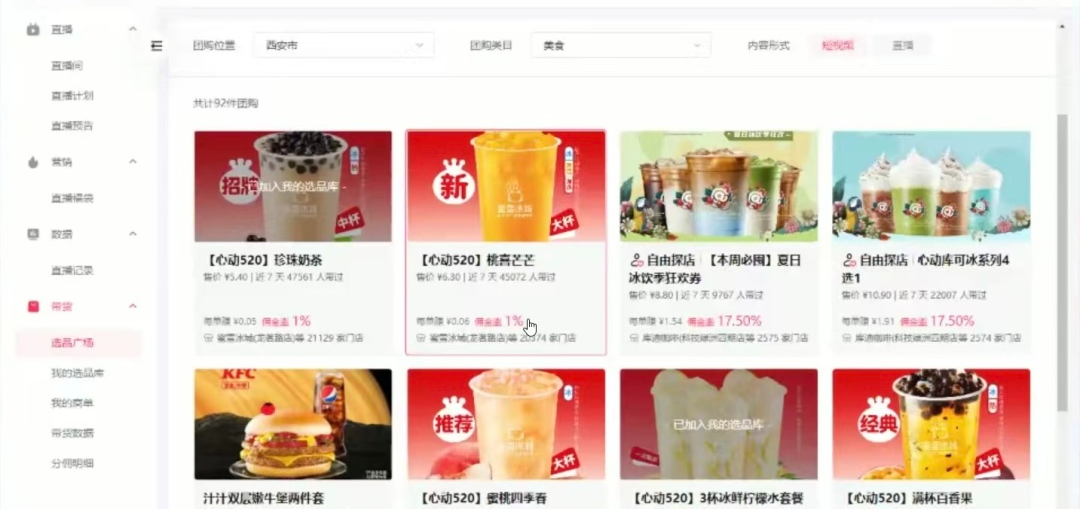Open 直播预告 menu item
The width and height of the screenshot is (1080, 509).
coord(72,126)
